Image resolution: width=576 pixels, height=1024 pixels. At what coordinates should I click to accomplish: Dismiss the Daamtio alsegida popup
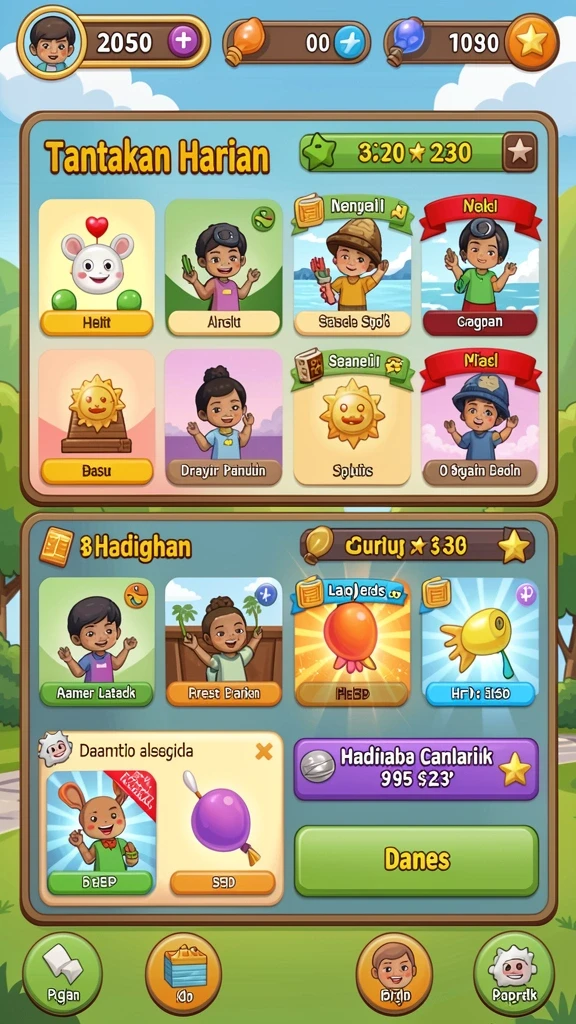(263, 752)
